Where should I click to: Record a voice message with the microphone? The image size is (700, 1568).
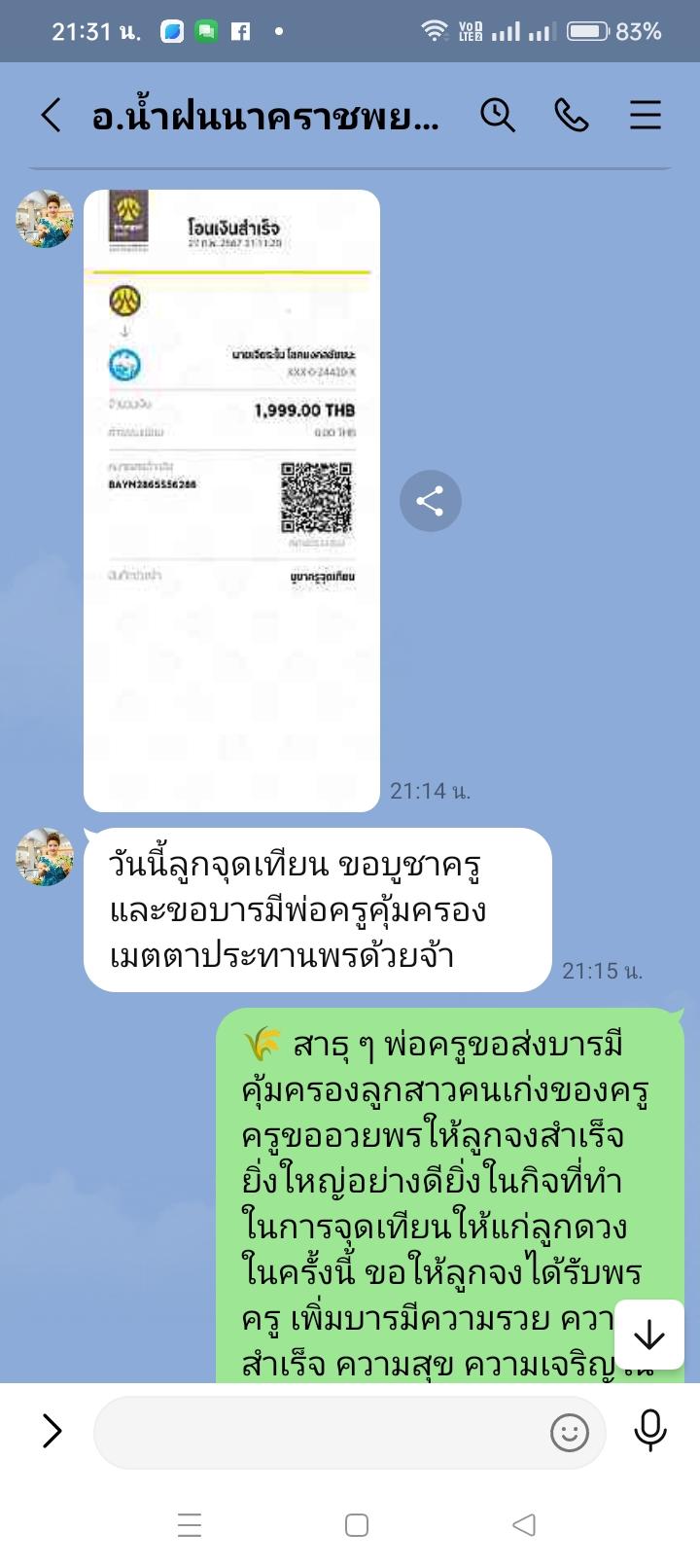click(649, 1431)
